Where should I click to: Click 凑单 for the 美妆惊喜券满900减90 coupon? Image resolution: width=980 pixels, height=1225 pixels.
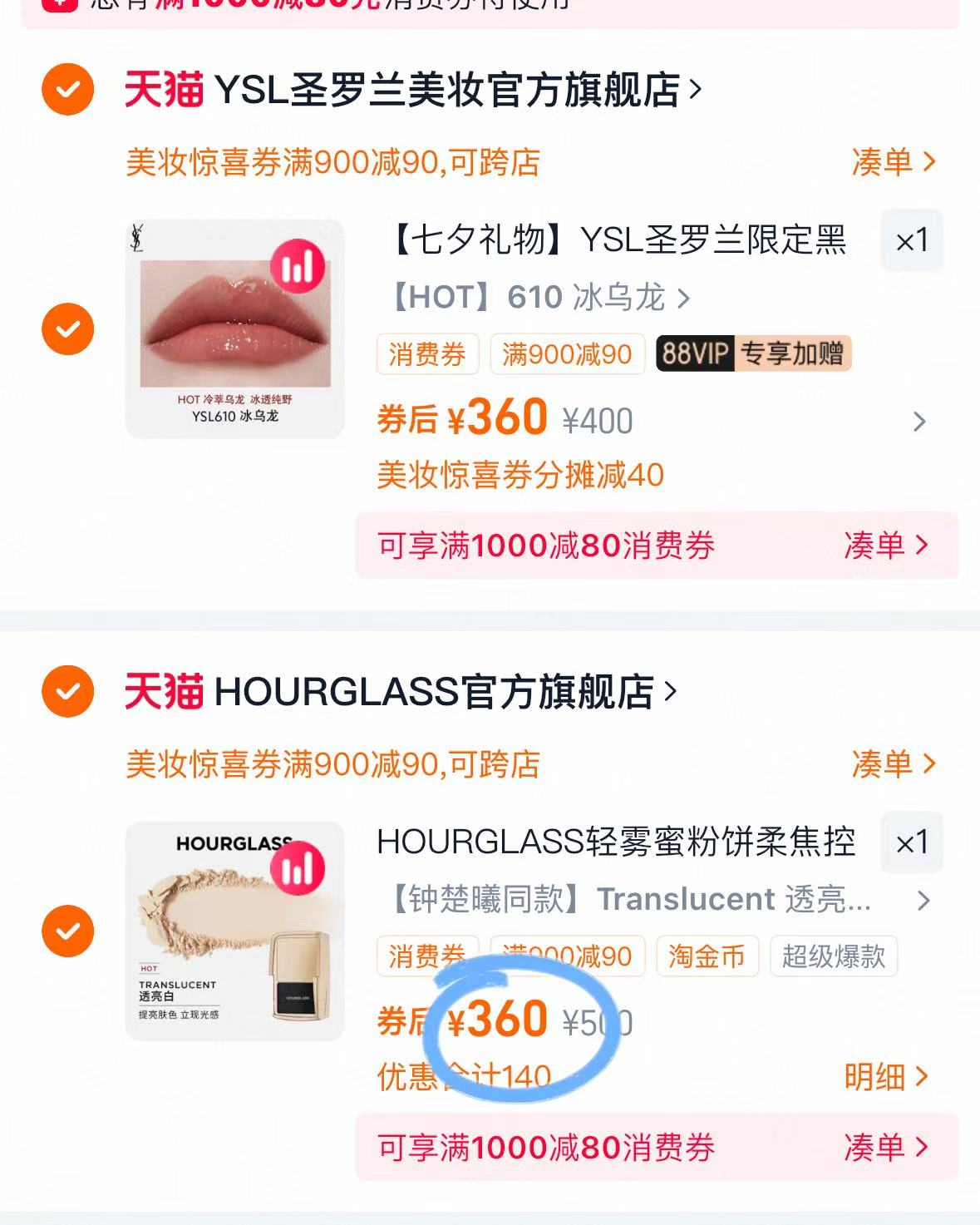888,165
